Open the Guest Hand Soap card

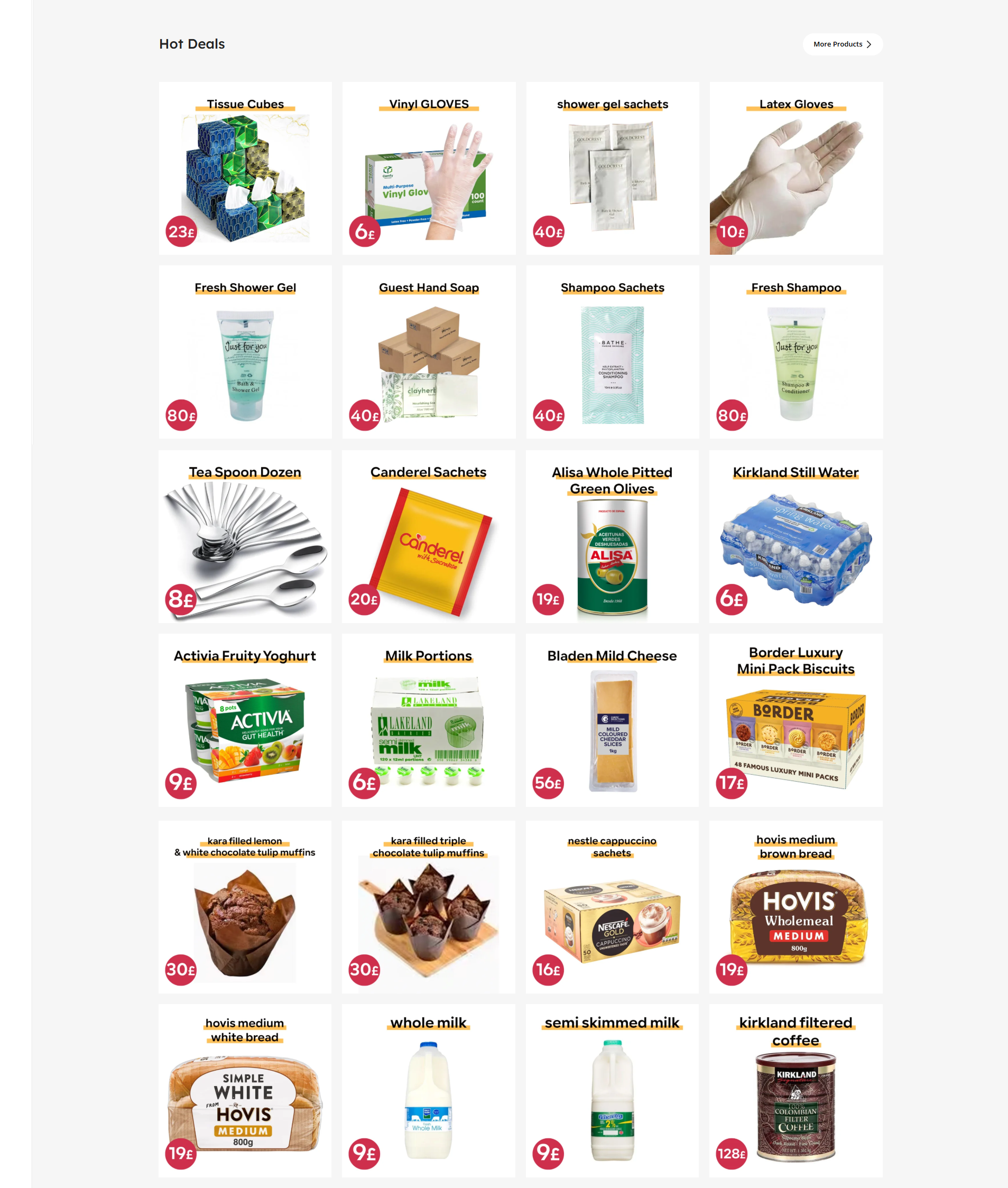coord(429,352)
